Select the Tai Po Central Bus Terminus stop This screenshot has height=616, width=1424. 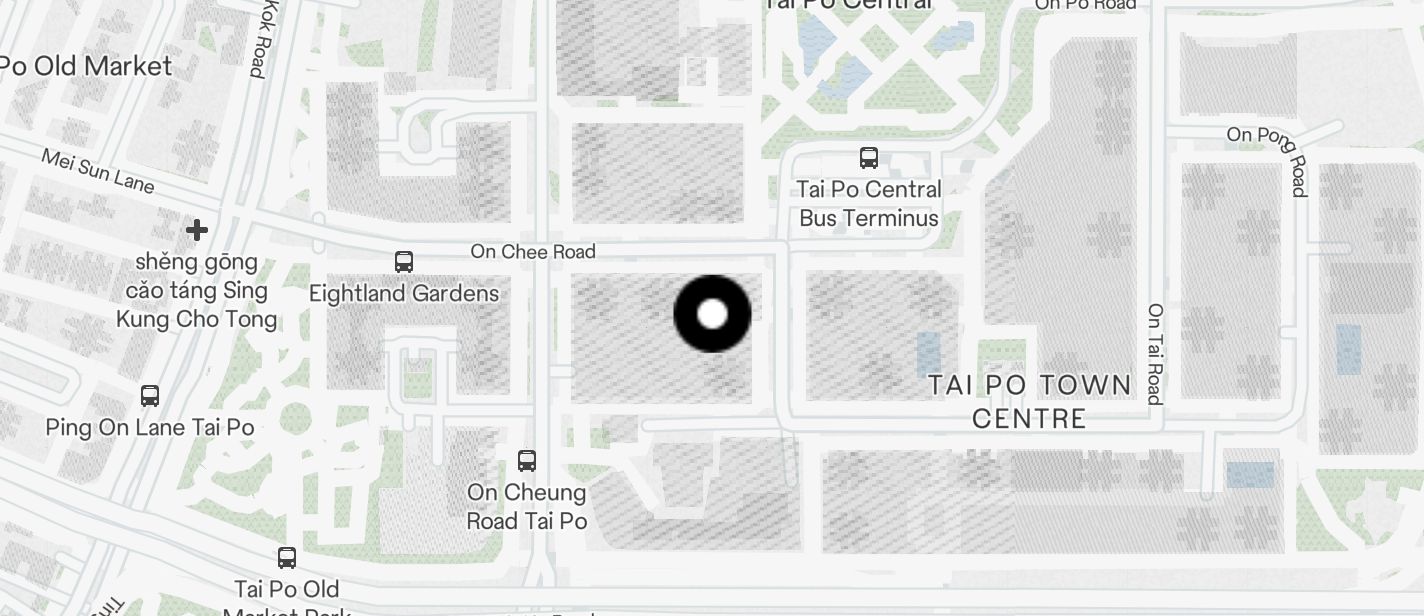[x=869, y=158]
